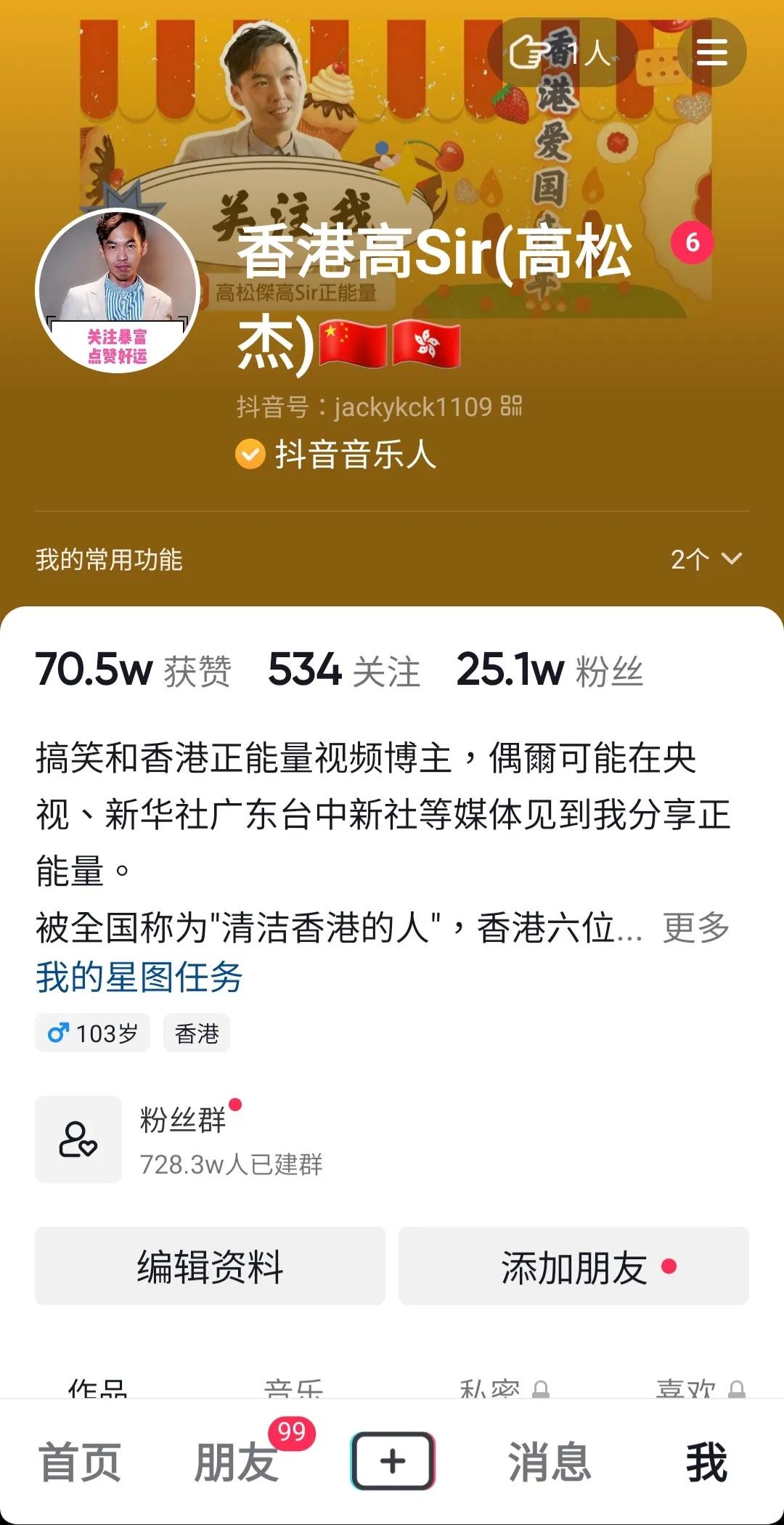784x1525 pixels.
Task: Create a new video with plus button
Action: pyautogui.click(x=393, y=1461)
